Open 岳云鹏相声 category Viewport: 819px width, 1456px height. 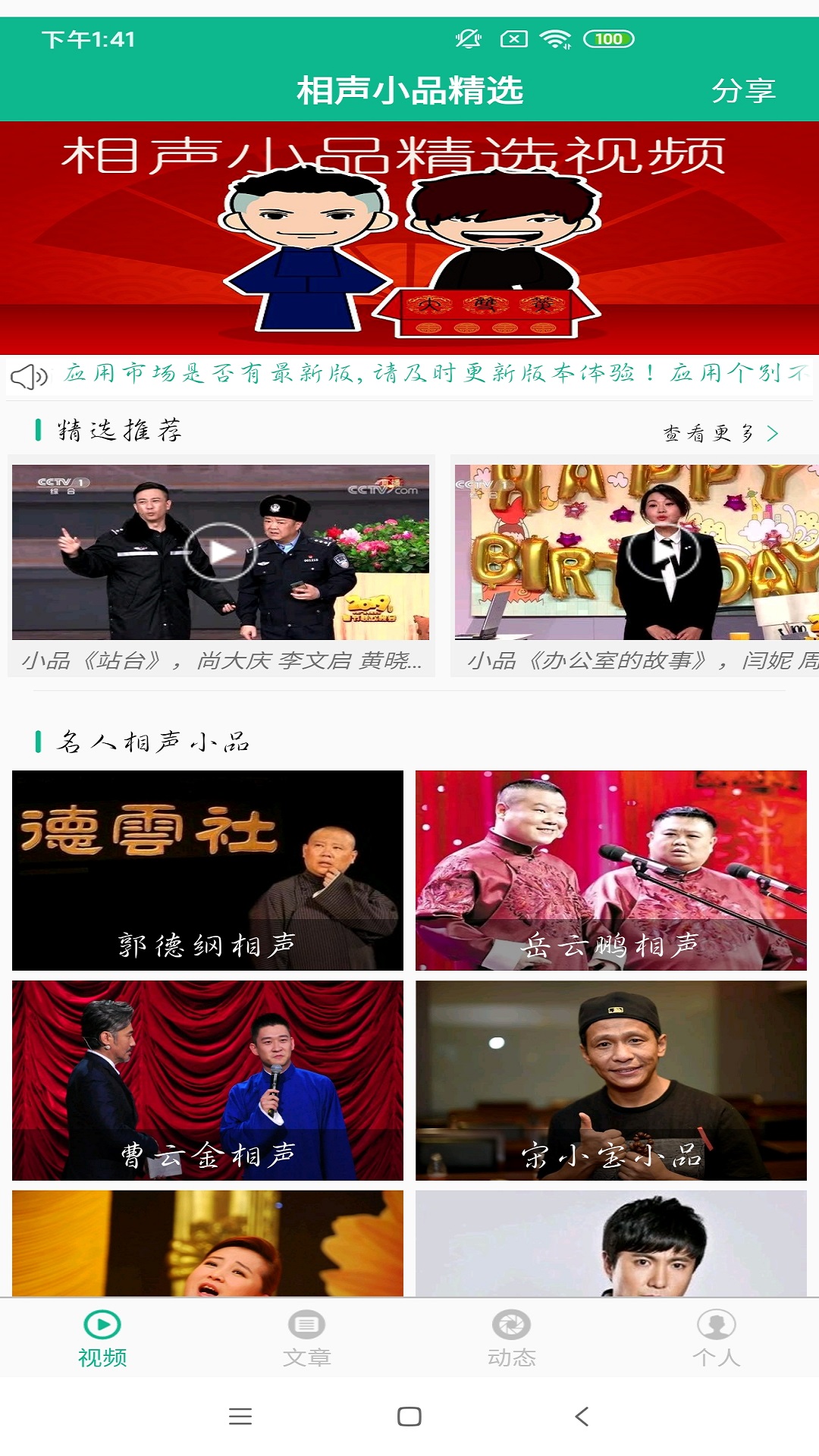pos(610,870)
